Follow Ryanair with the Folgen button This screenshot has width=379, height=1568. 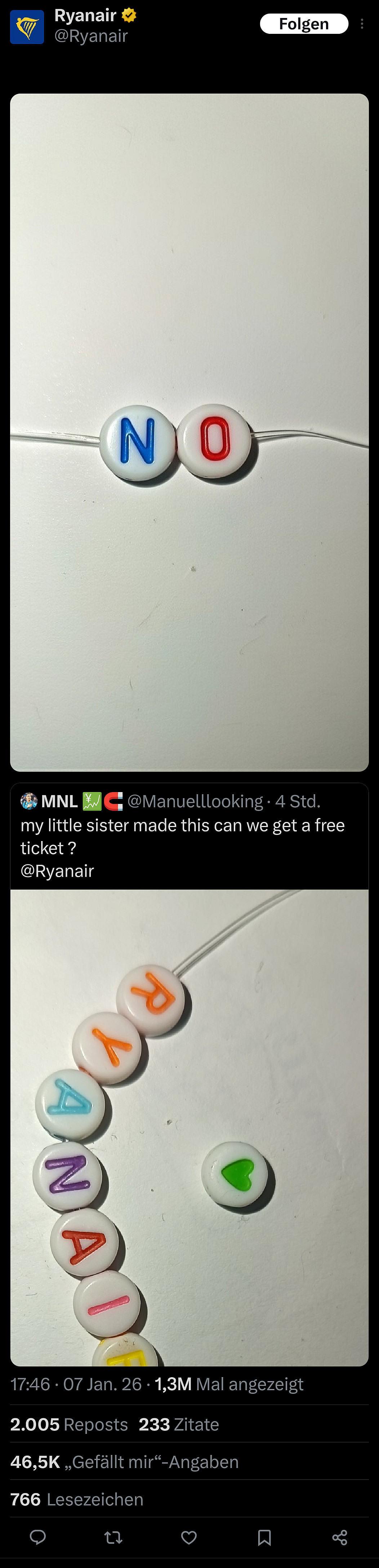tap(303, 24)
